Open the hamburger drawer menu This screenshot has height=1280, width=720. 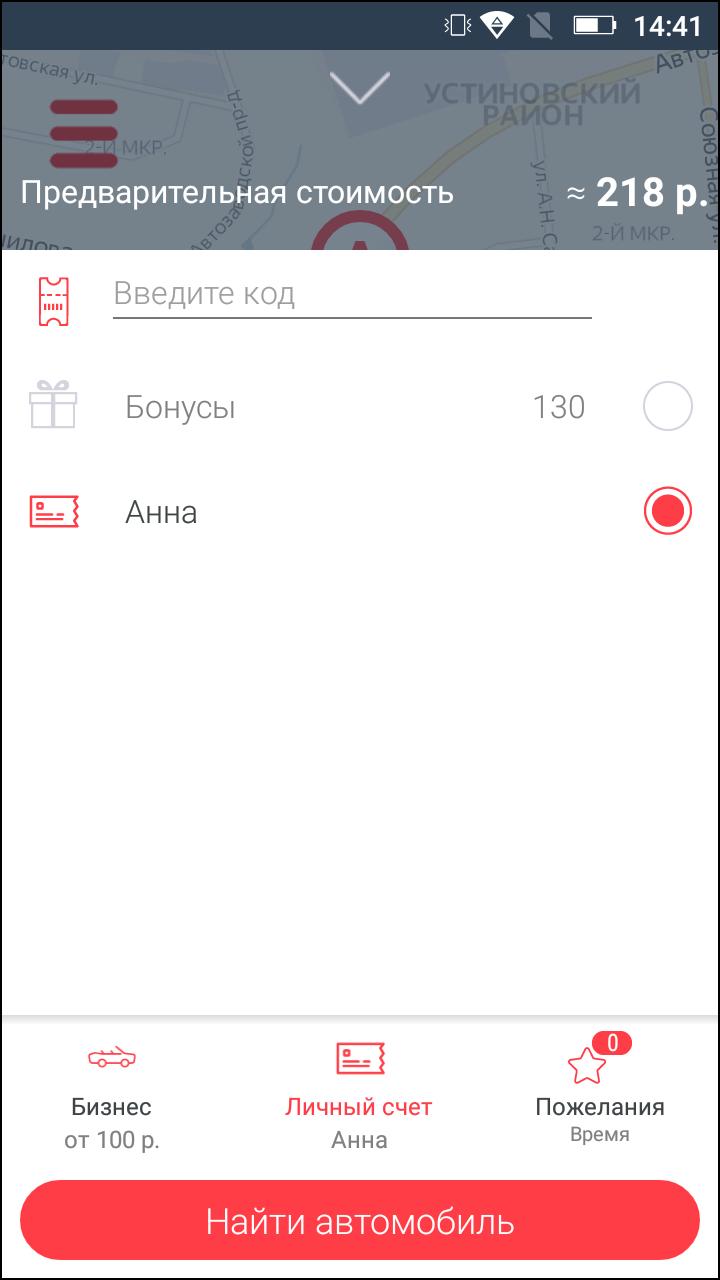click(x=83, y=133)
